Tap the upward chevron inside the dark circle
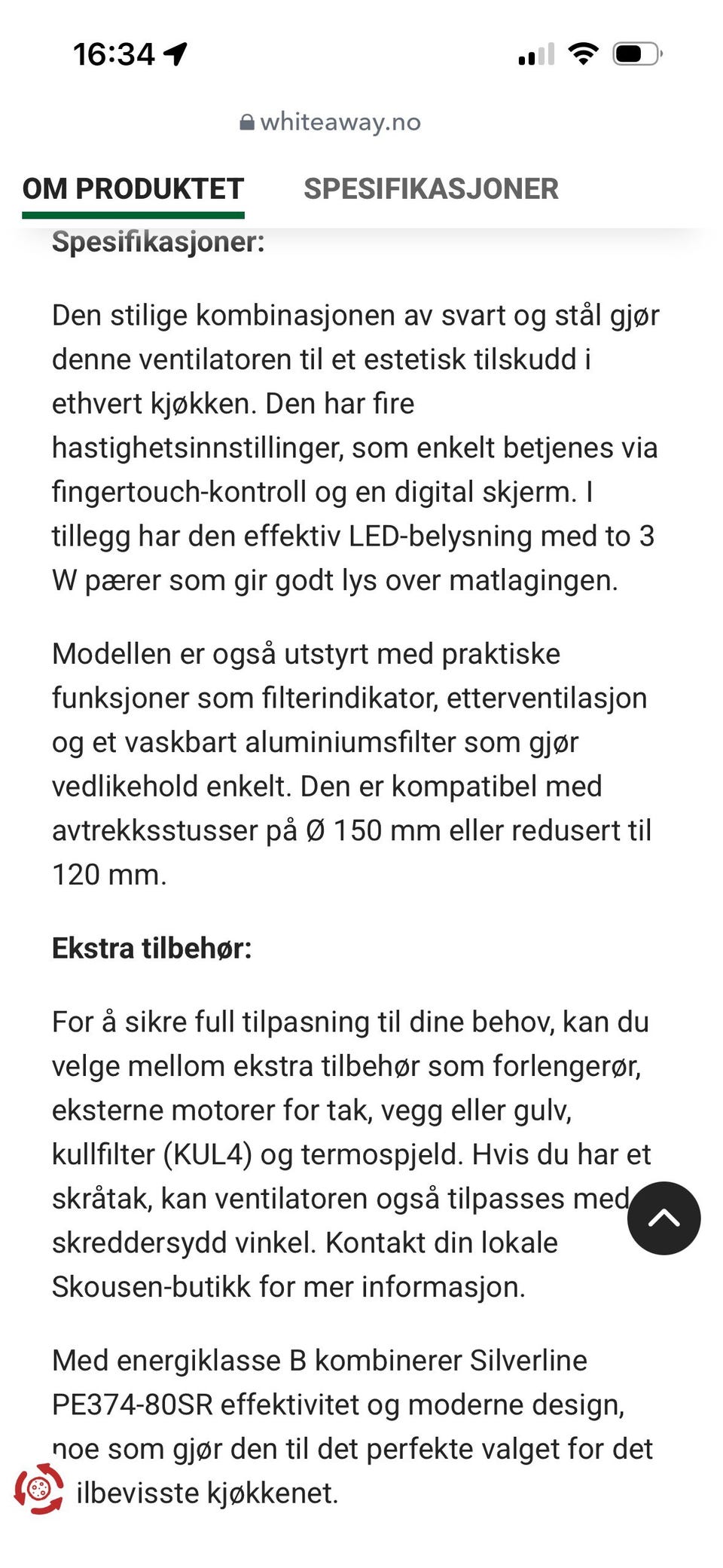 665,1218
